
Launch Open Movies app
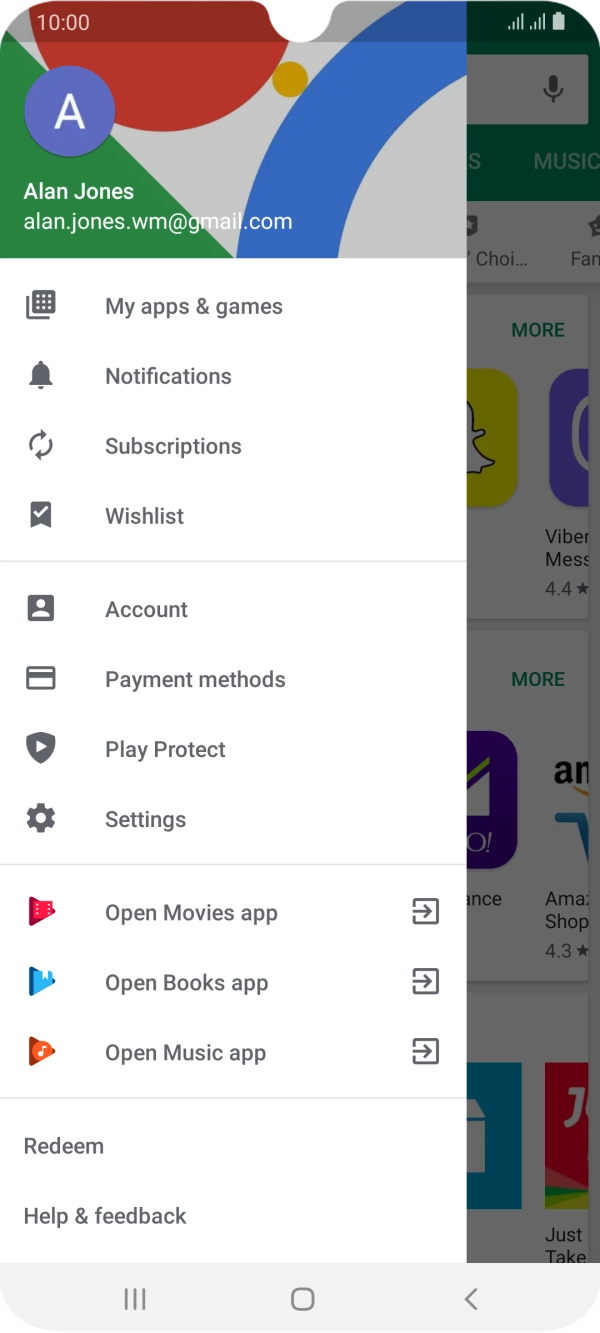tap(191, 913)
